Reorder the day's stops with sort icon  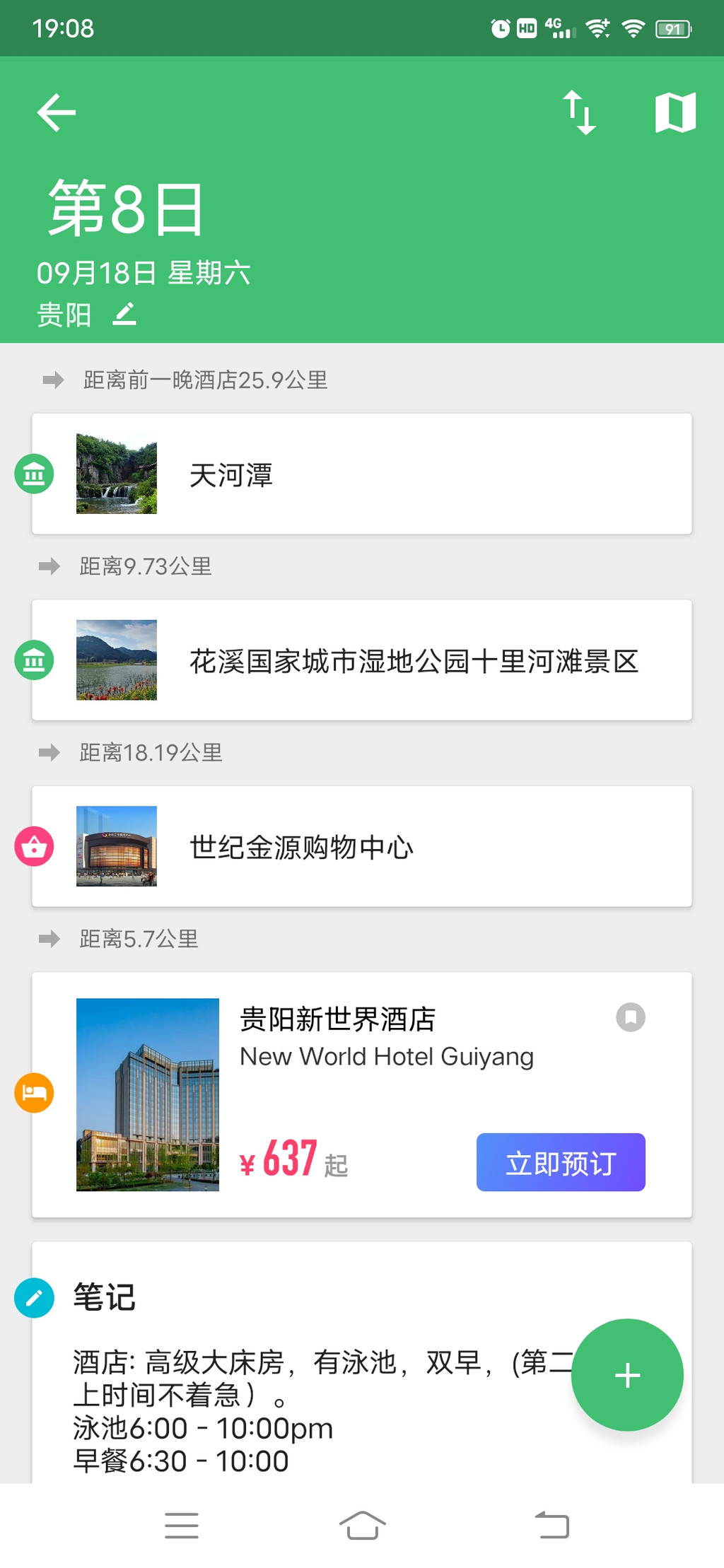pyautogui.click(x=579, y=112)
